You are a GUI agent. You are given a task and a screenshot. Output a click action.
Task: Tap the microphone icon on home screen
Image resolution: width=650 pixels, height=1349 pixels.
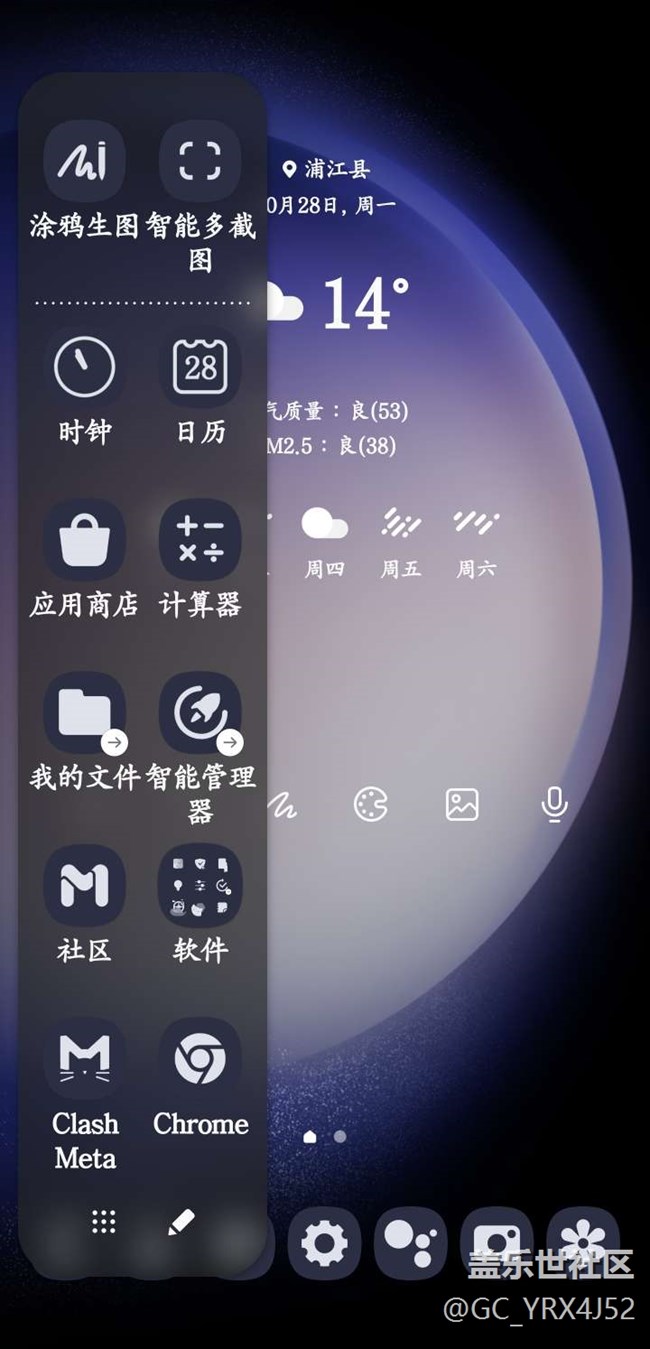coord(554,805)
